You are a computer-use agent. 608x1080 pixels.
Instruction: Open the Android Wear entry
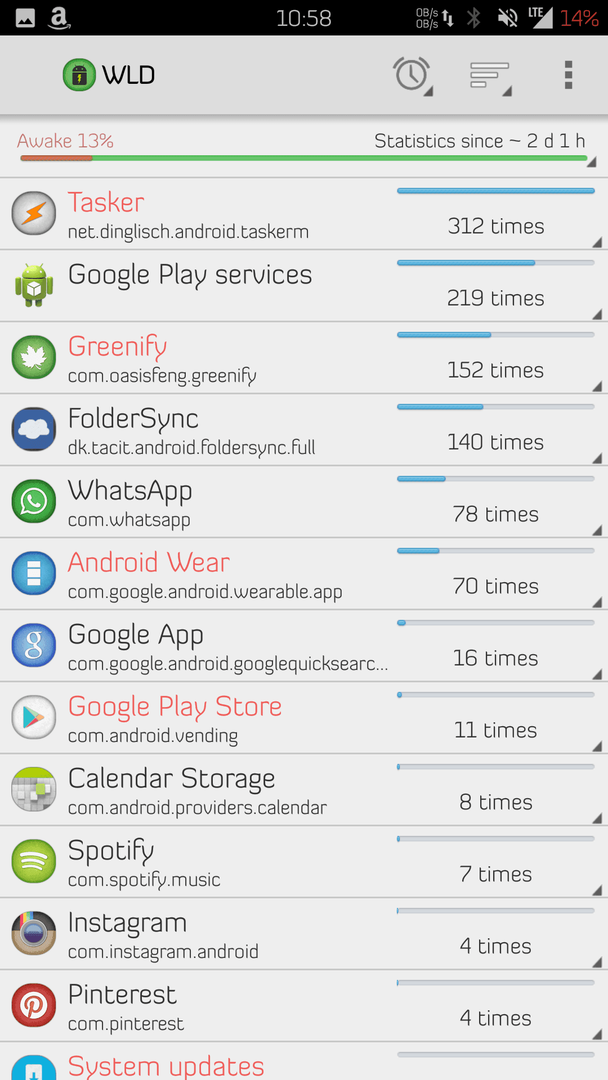coord(304,573)
